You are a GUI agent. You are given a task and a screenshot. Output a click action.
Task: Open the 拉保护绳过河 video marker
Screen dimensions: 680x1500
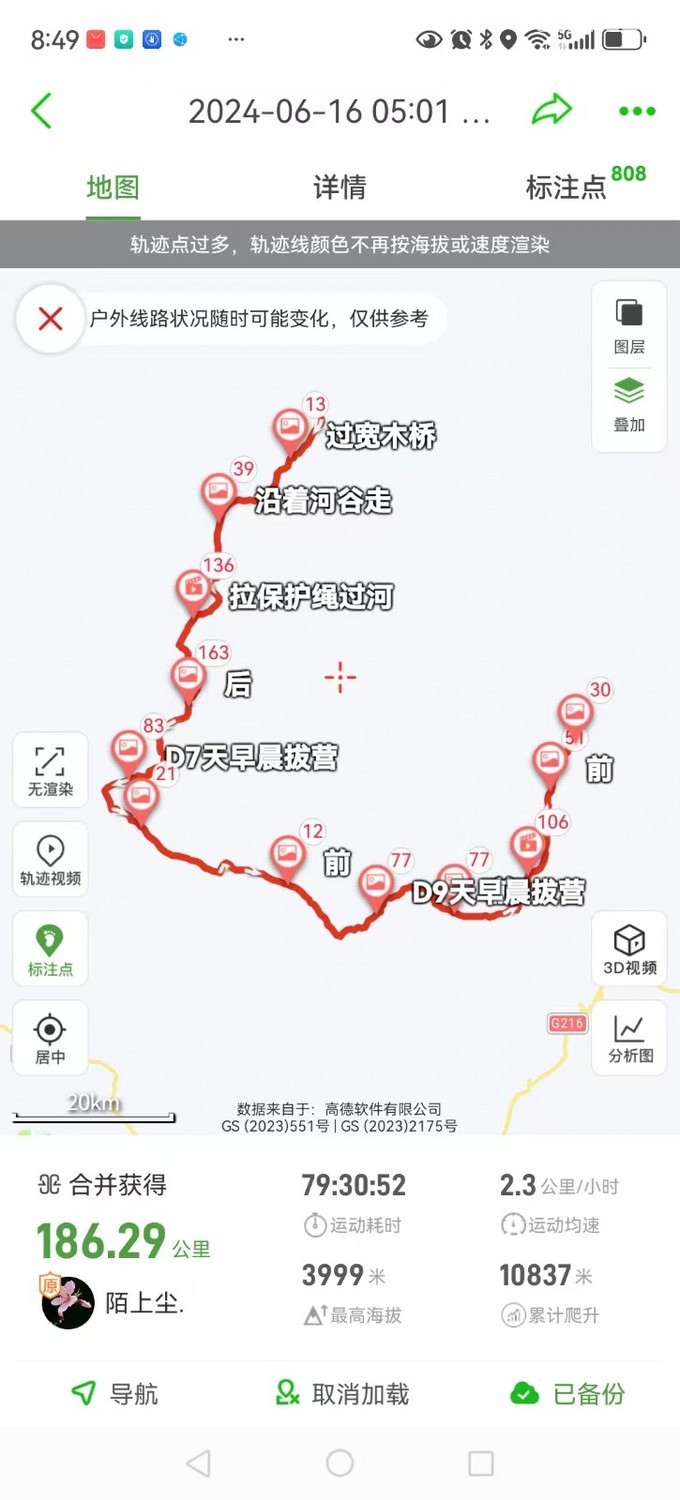coord(192,589)
